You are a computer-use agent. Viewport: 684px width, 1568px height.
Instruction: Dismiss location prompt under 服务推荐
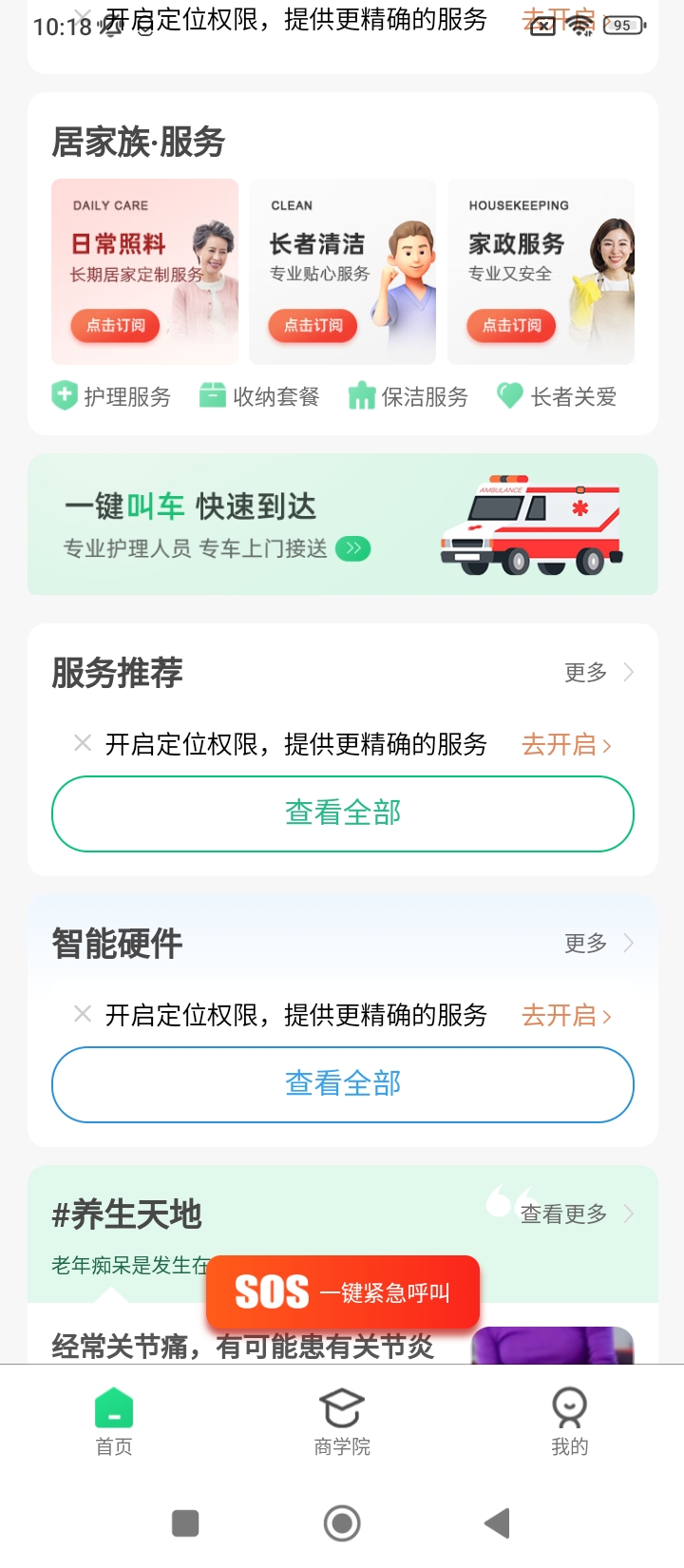pos(83,744)
